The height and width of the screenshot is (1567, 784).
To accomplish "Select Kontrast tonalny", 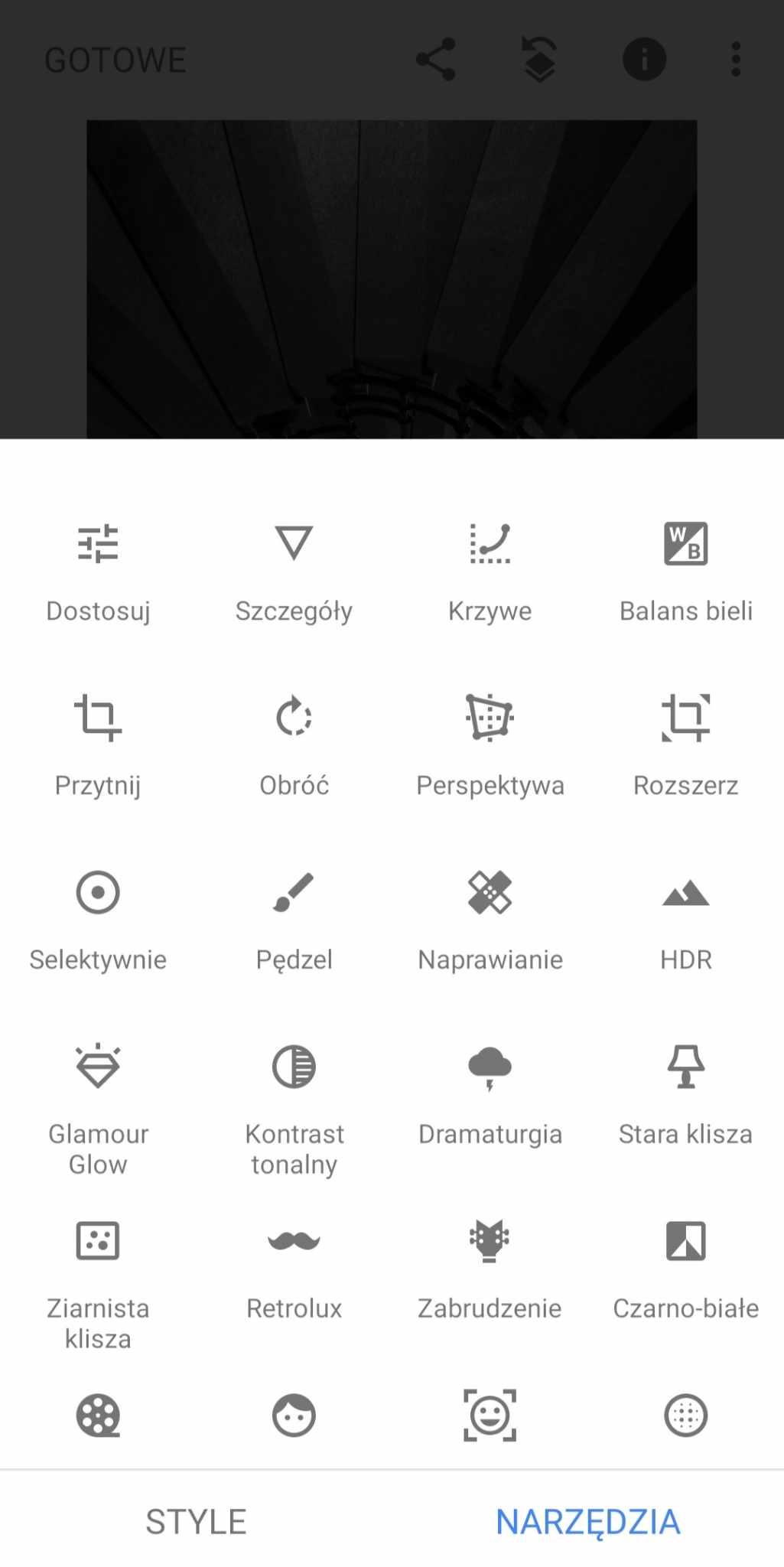I will pos(294,1102).
